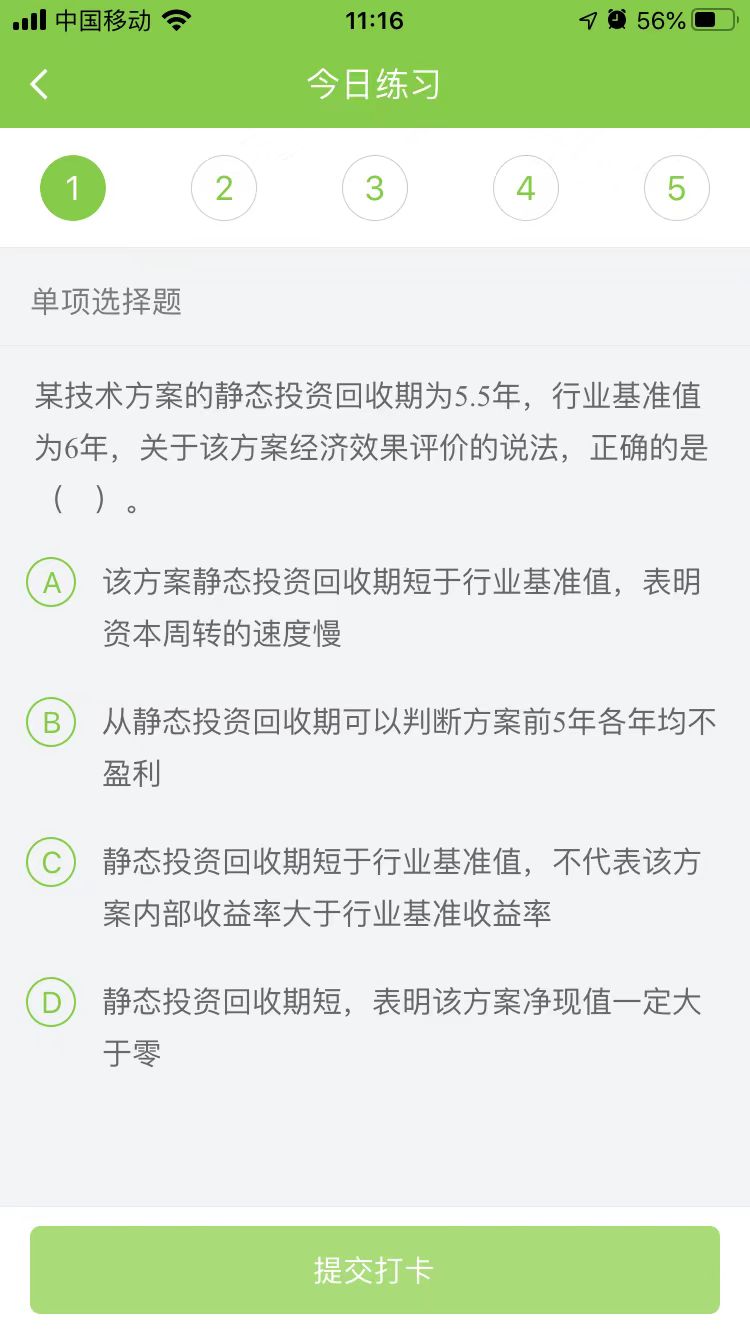
Task: Open question 5
Action: (677, 188)
